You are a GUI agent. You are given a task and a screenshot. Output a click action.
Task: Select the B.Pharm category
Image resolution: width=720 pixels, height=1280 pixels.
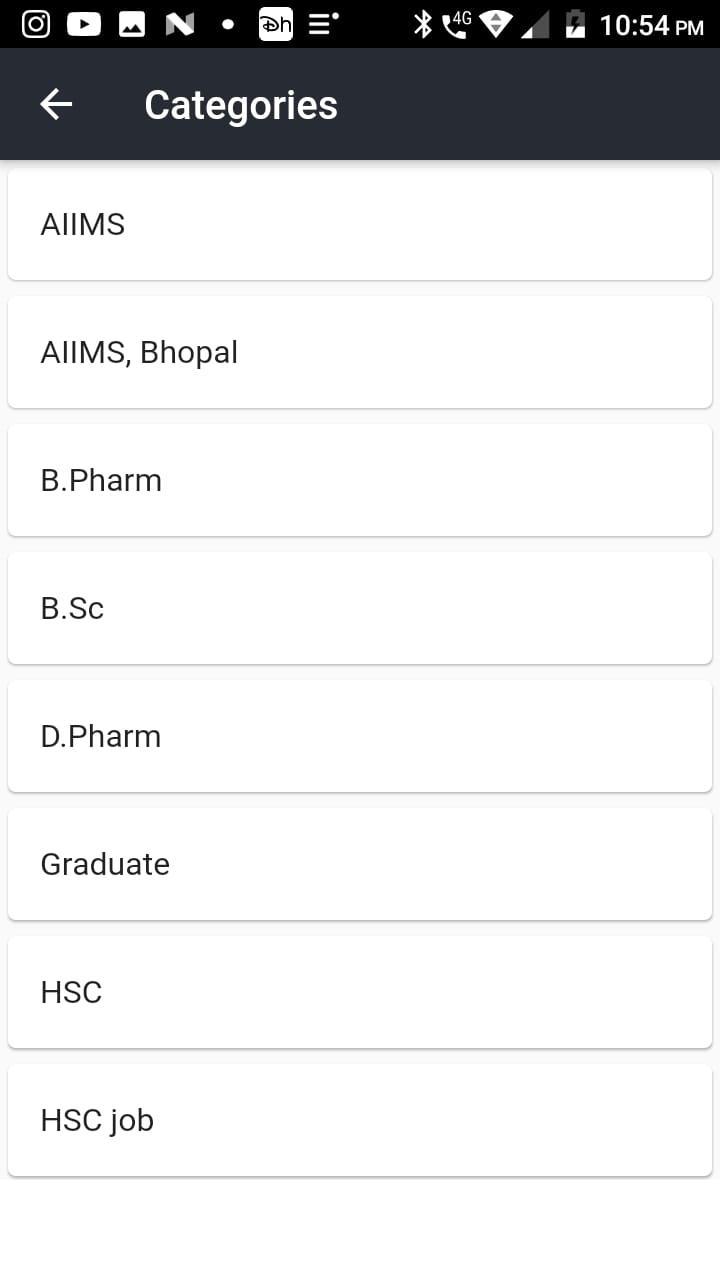click(x=360, y=479)
